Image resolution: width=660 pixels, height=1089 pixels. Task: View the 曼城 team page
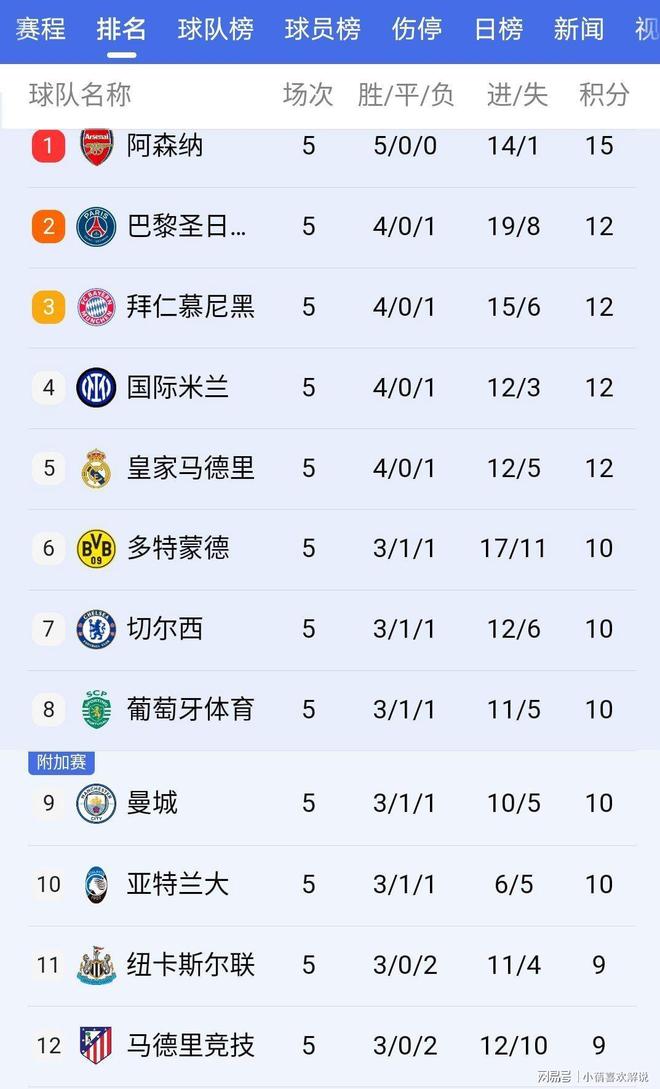(x=153, y=803)
